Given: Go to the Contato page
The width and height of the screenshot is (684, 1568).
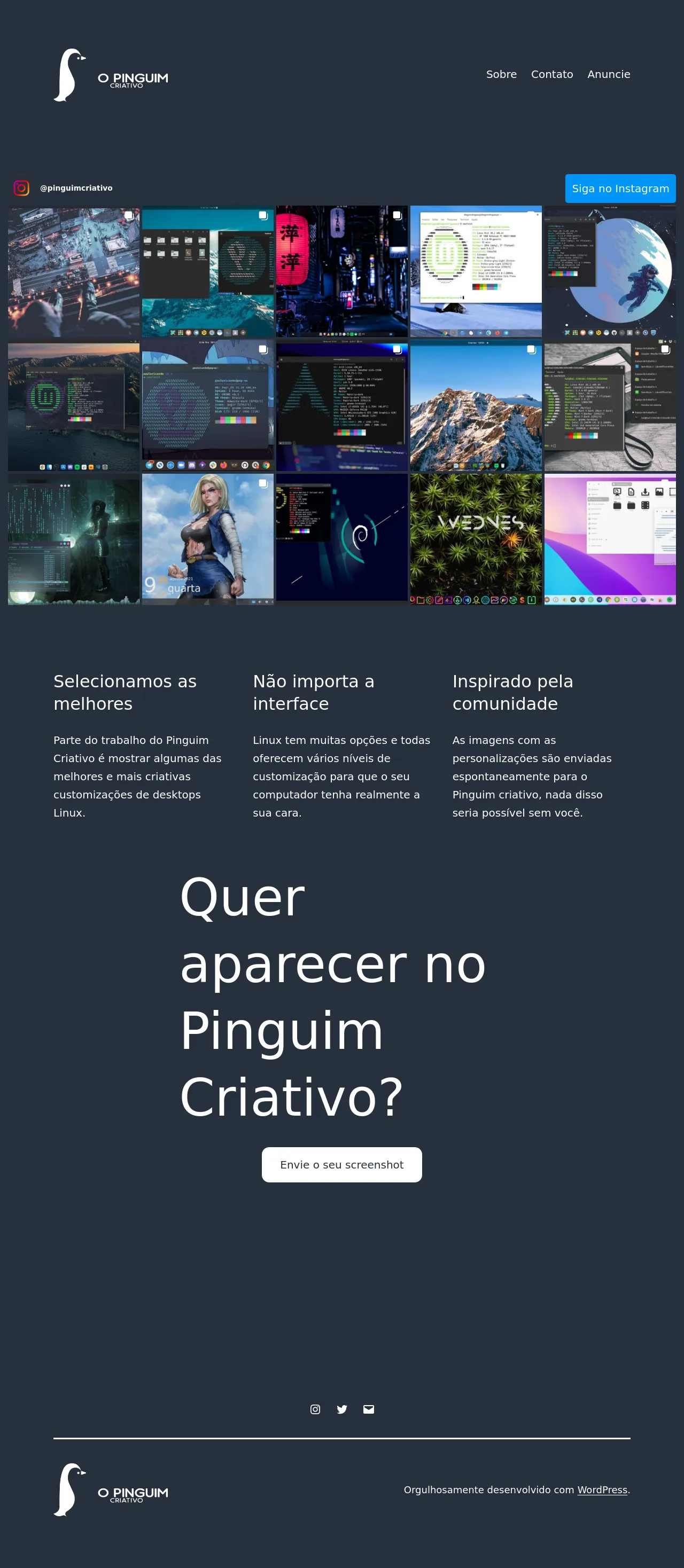Looking at the screenshot, I should [551, 74].
